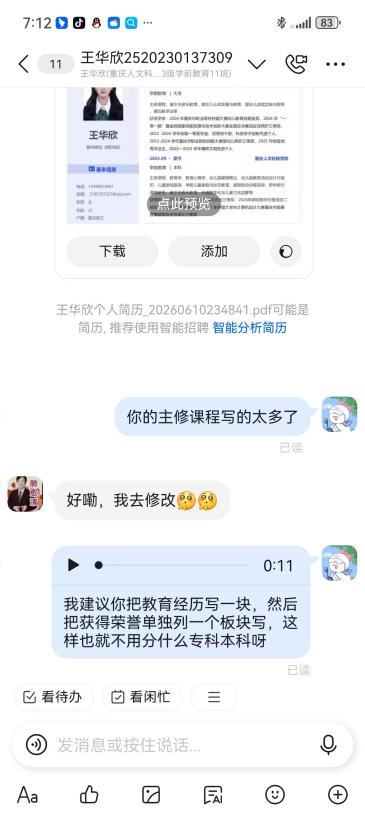365x824 pixels.
Task: Open the emoji picker
Action: pos(275,795)
